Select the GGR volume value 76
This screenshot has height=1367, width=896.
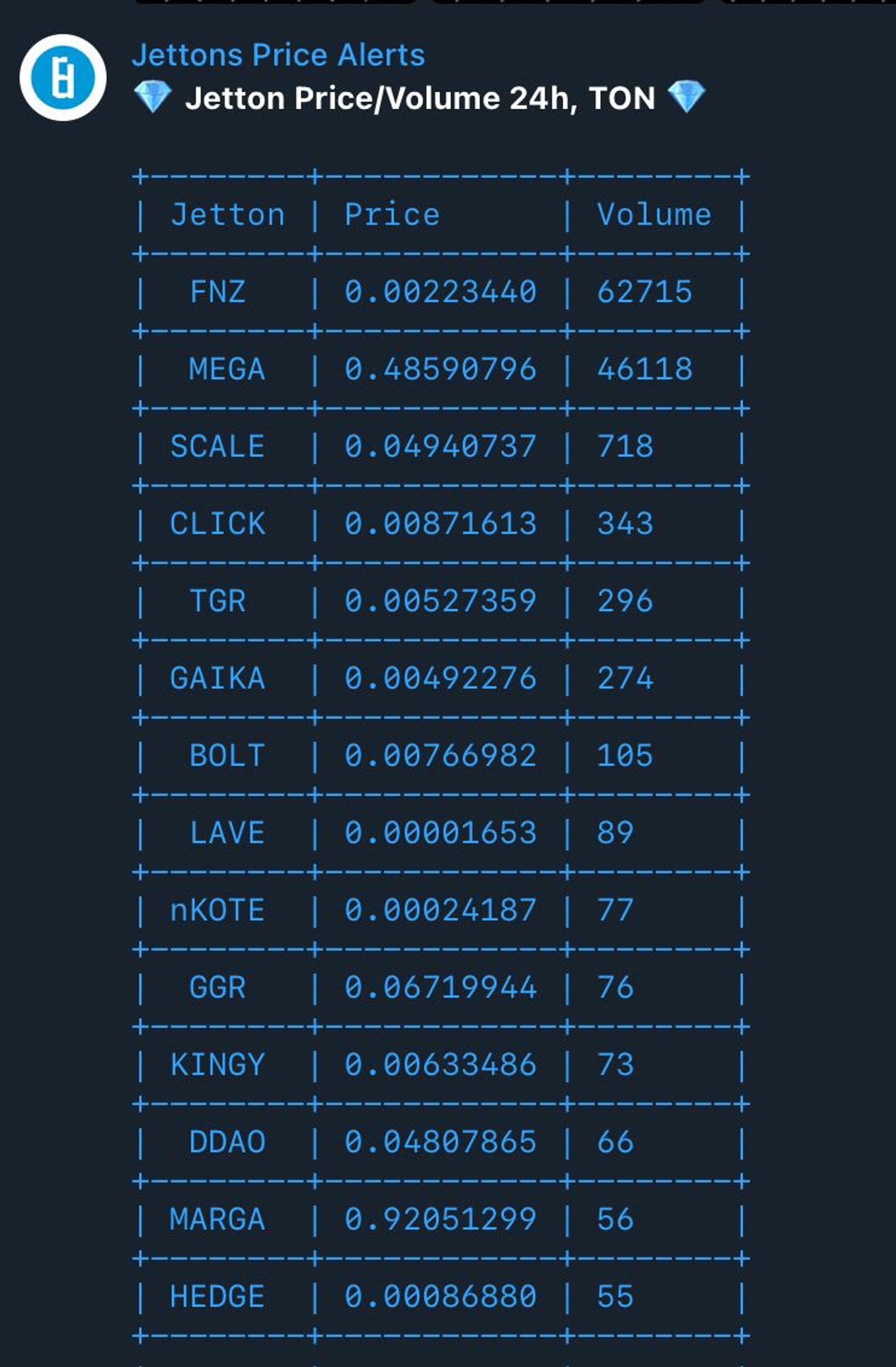point(615,988)
